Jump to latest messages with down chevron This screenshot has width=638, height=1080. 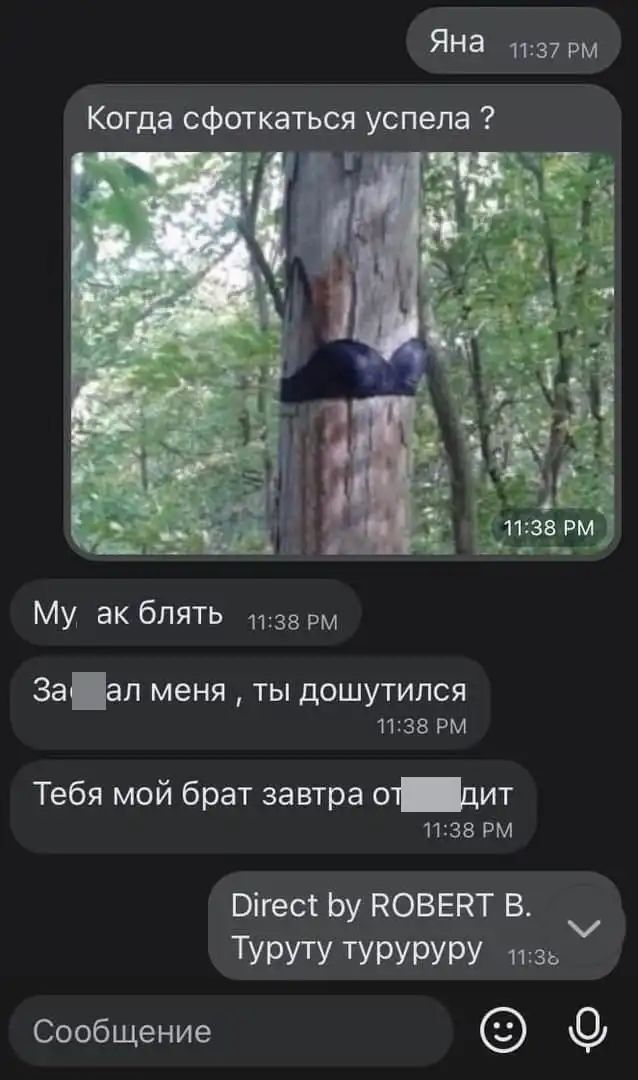[x=584, y=928]
